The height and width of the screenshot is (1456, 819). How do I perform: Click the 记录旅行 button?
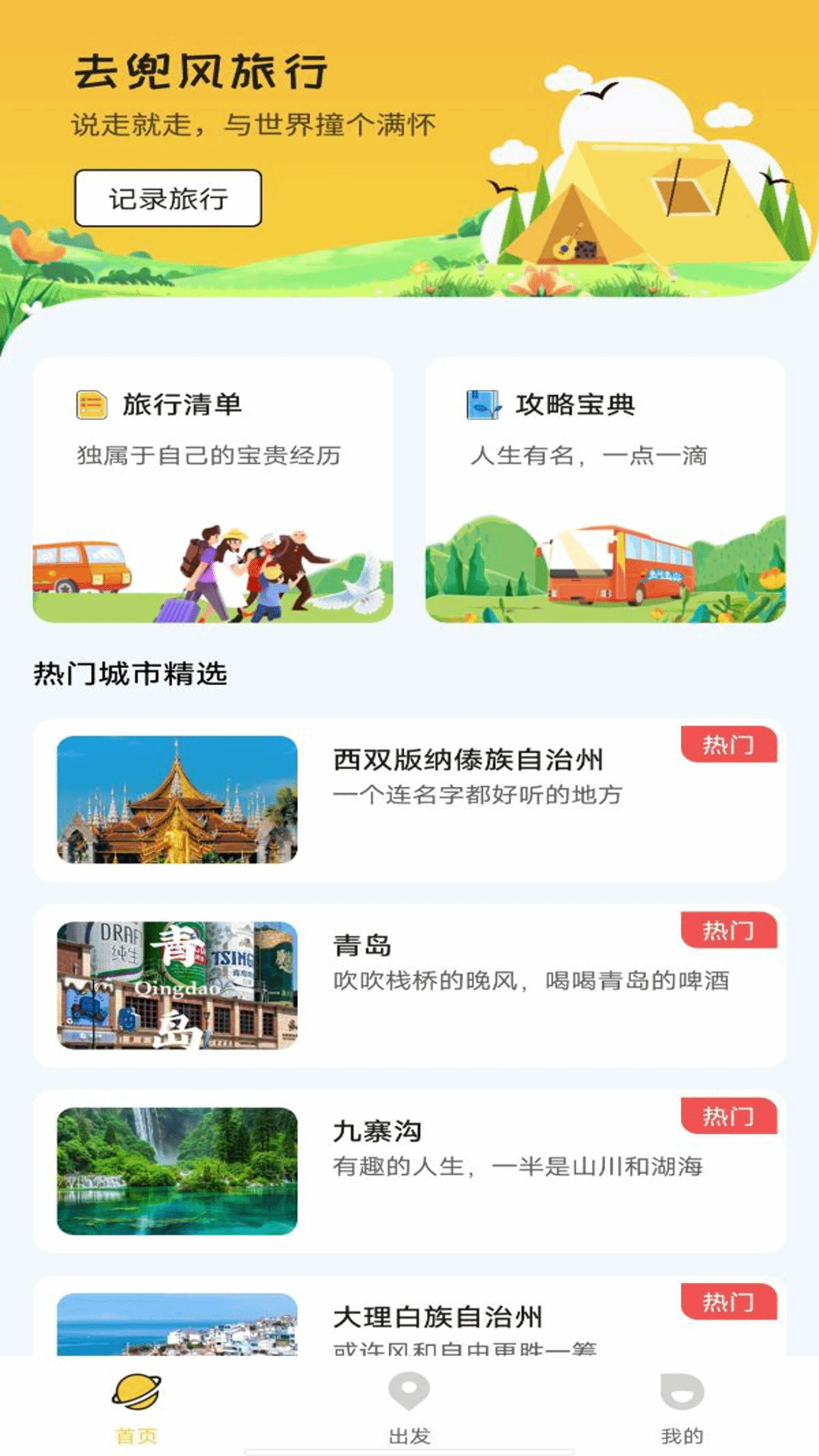(x=168, y=199)
